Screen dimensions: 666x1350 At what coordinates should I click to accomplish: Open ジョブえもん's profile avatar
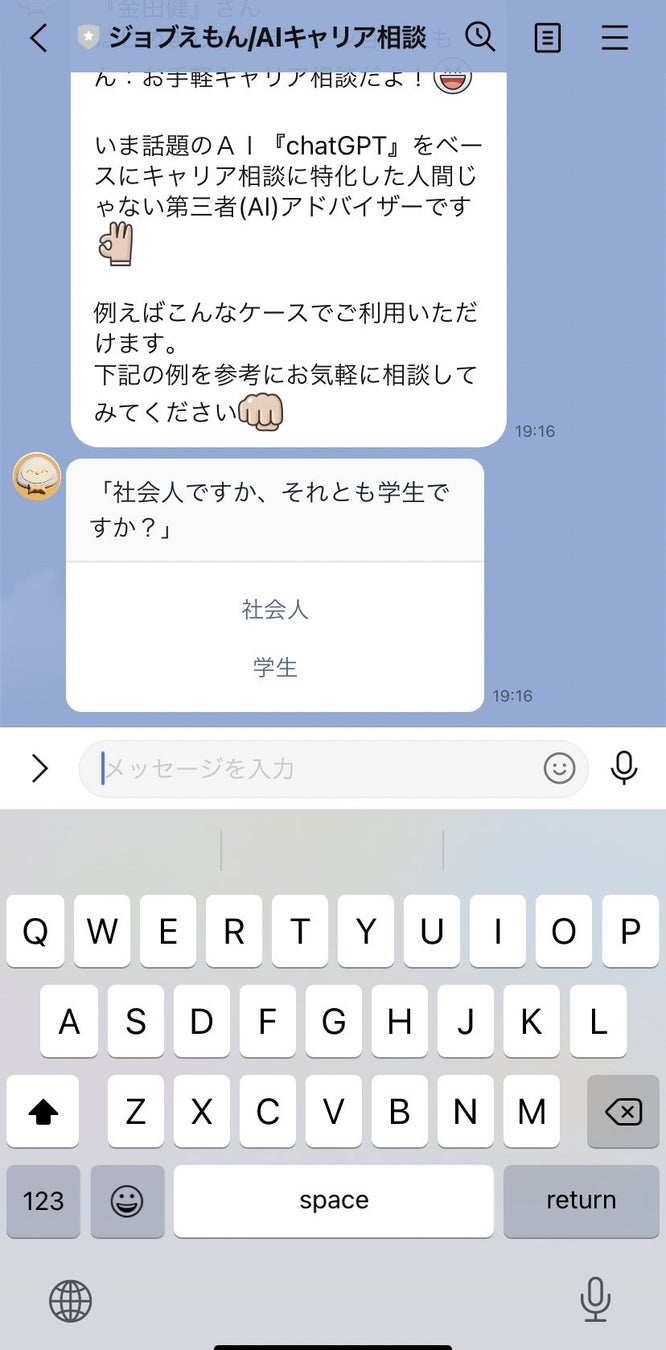(x=37, y=476)
